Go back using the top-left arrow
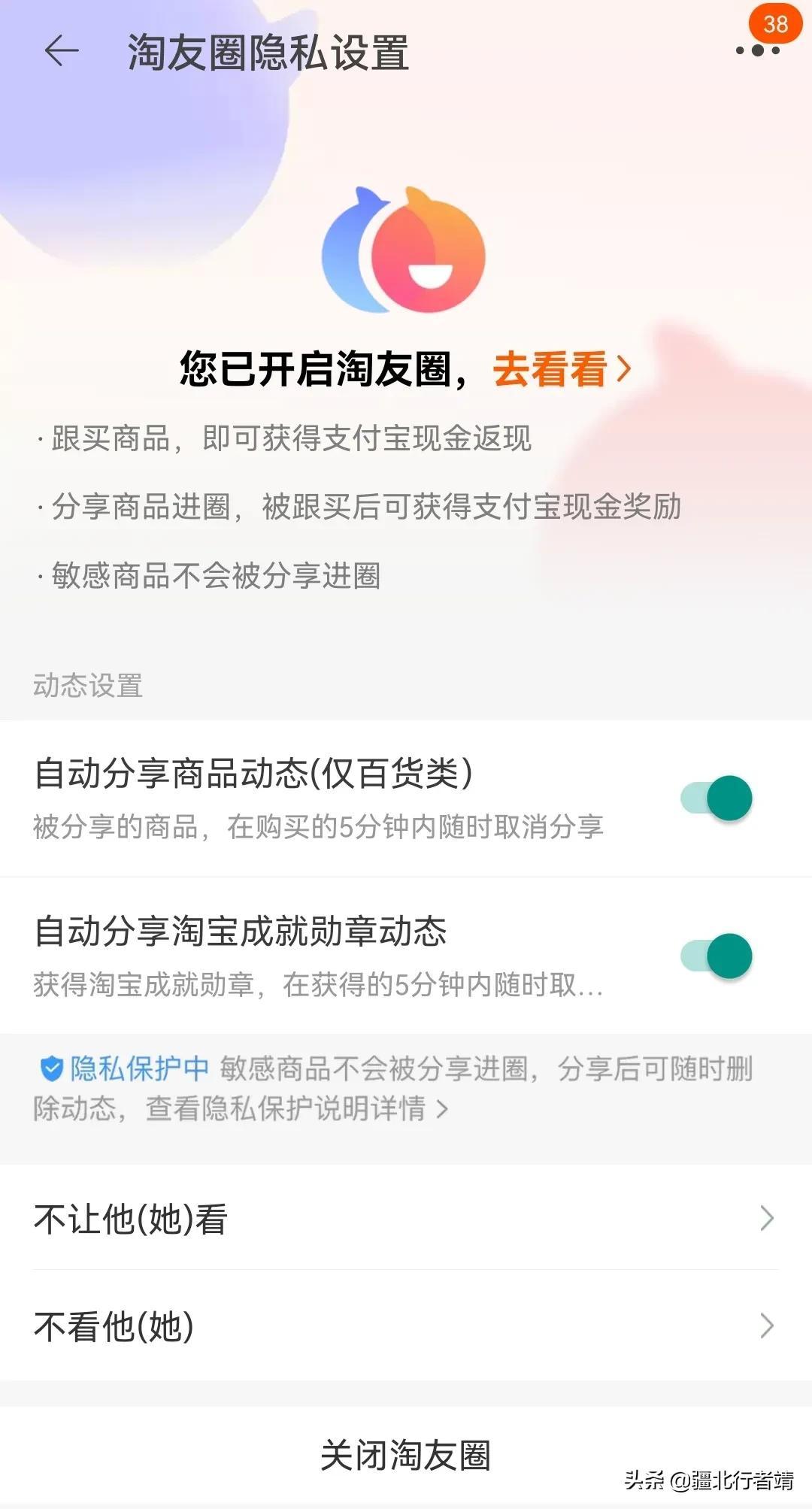 coord(62,52)
